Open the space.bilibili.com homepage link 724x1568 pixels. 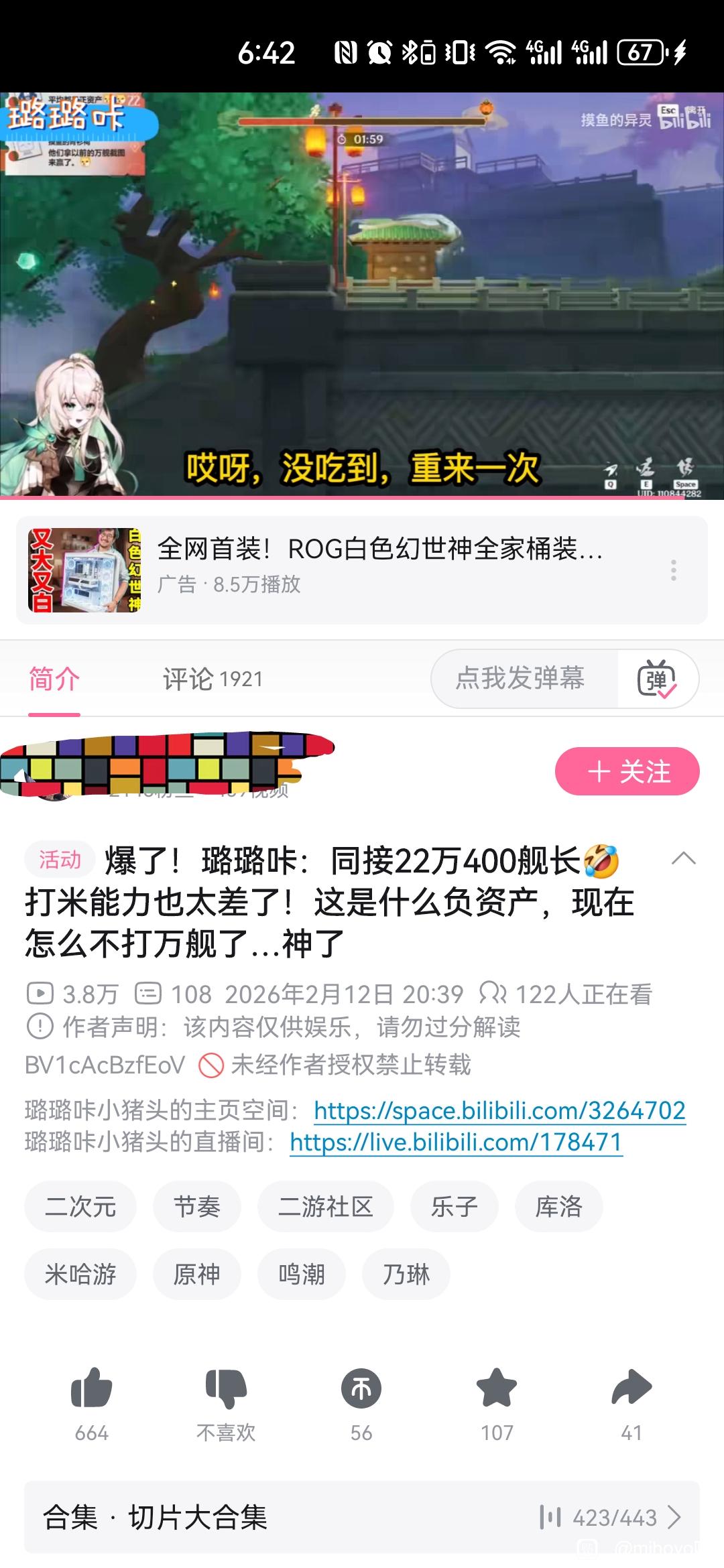499,1110
